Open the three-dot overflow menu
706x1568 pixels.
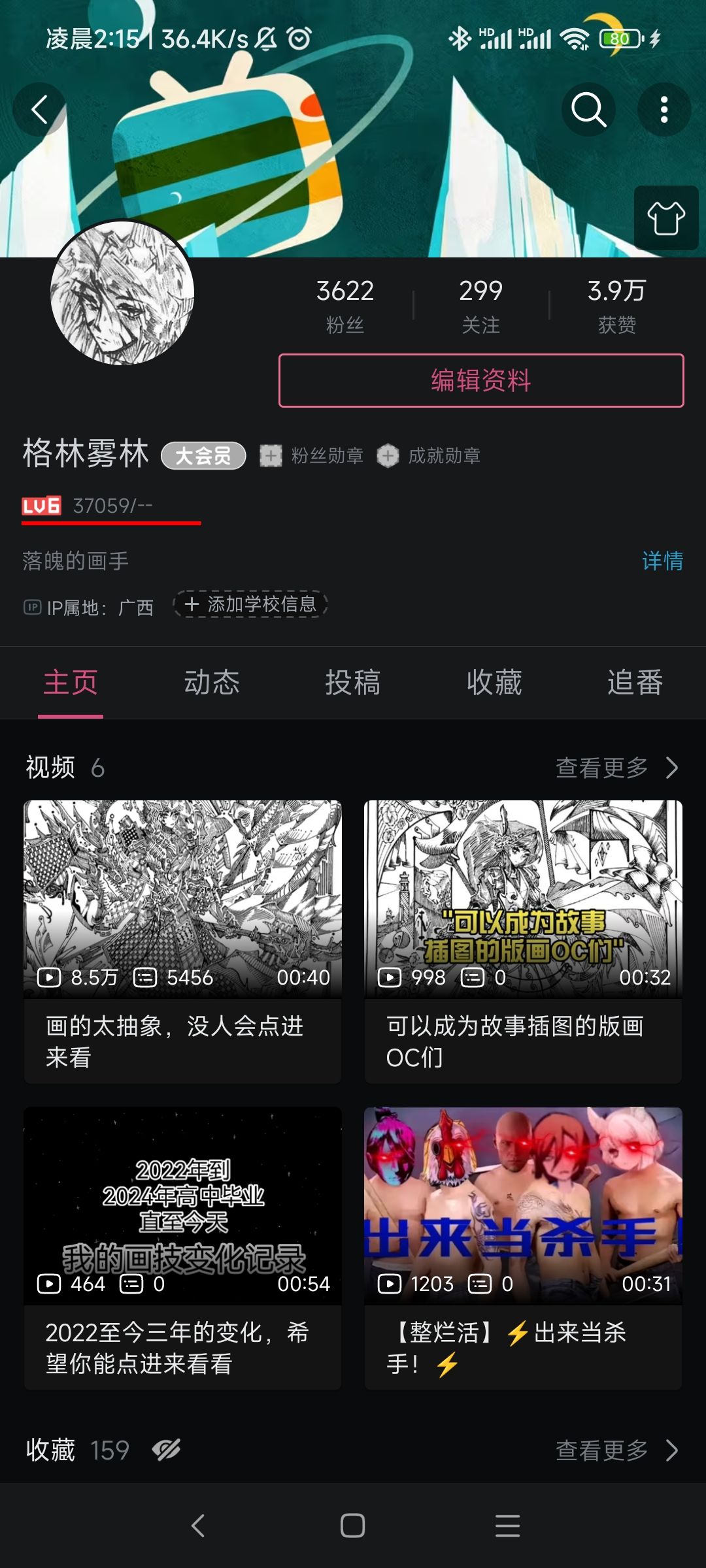[664, 109]
